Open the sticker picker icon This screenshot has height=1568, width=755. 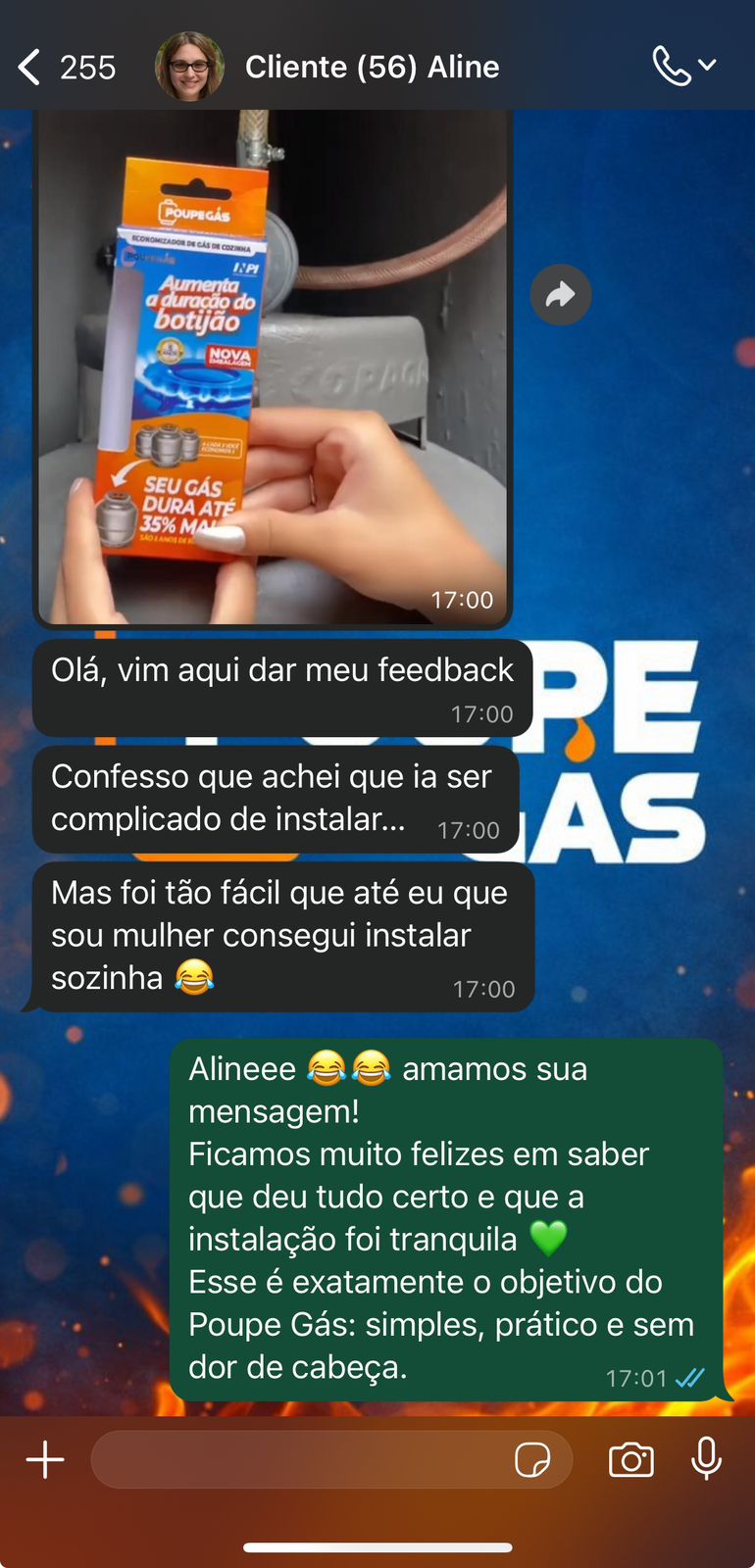[x=534, y=1459]
